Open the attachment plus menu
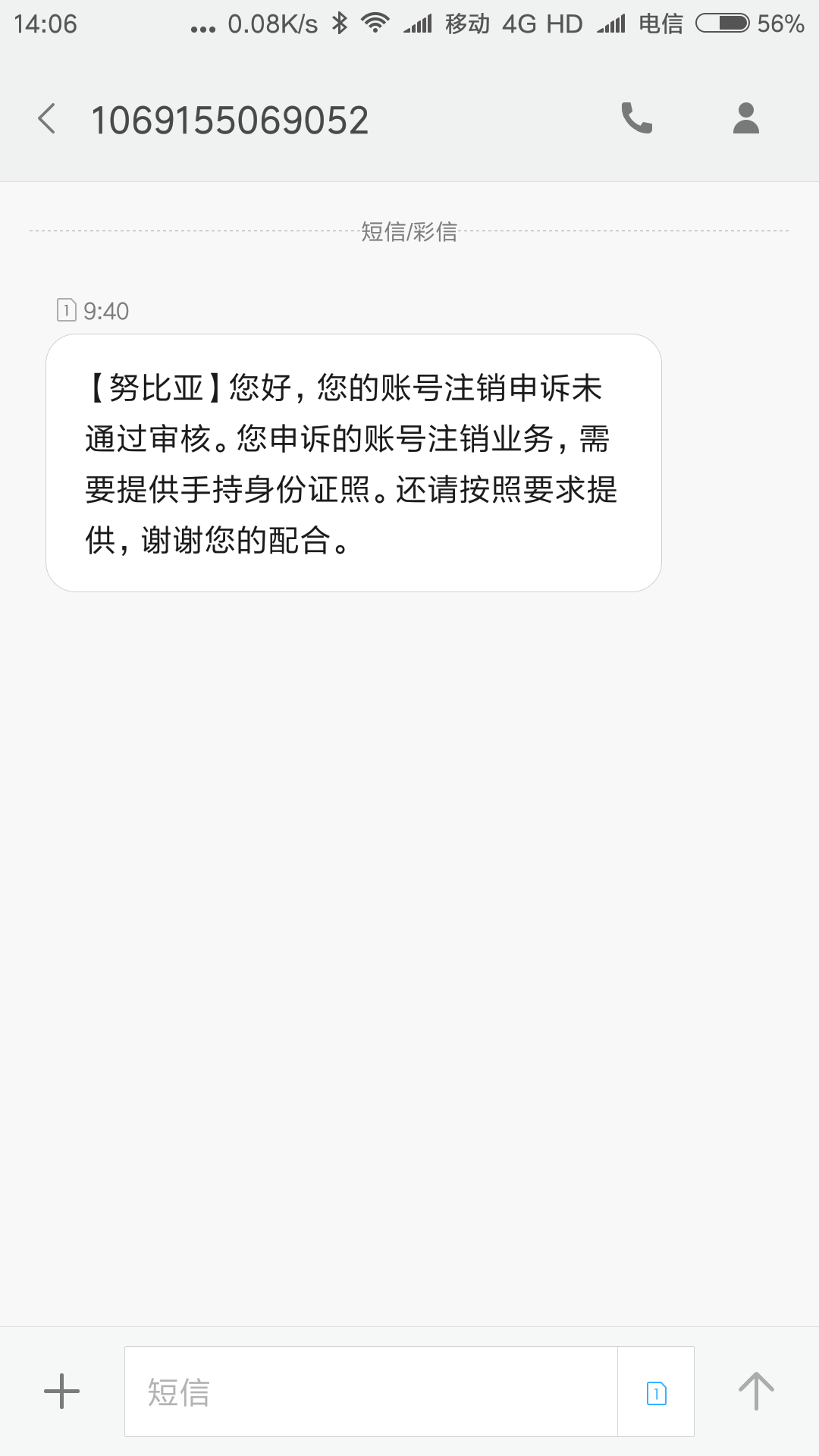 click(61, 1392)
